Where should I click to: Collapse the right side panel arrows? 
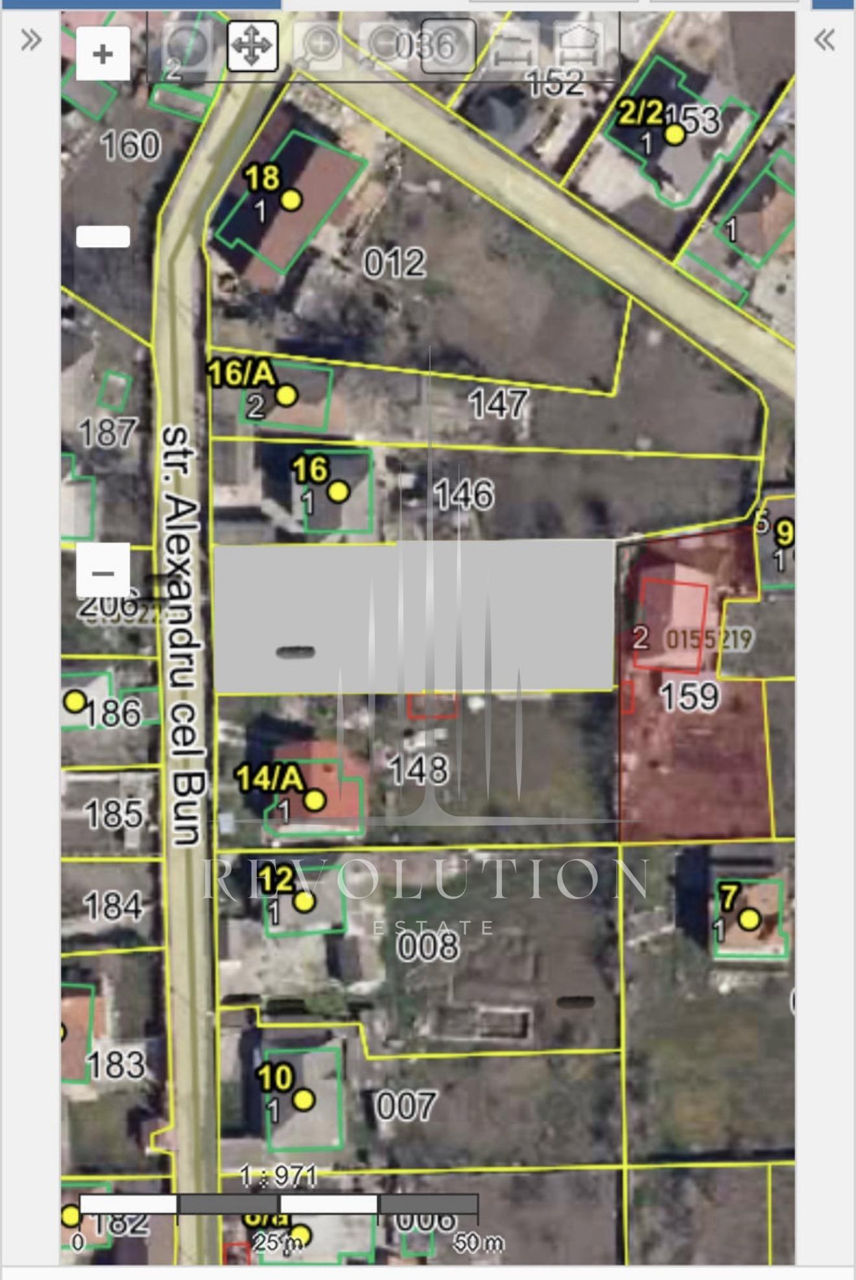[824, 40]
